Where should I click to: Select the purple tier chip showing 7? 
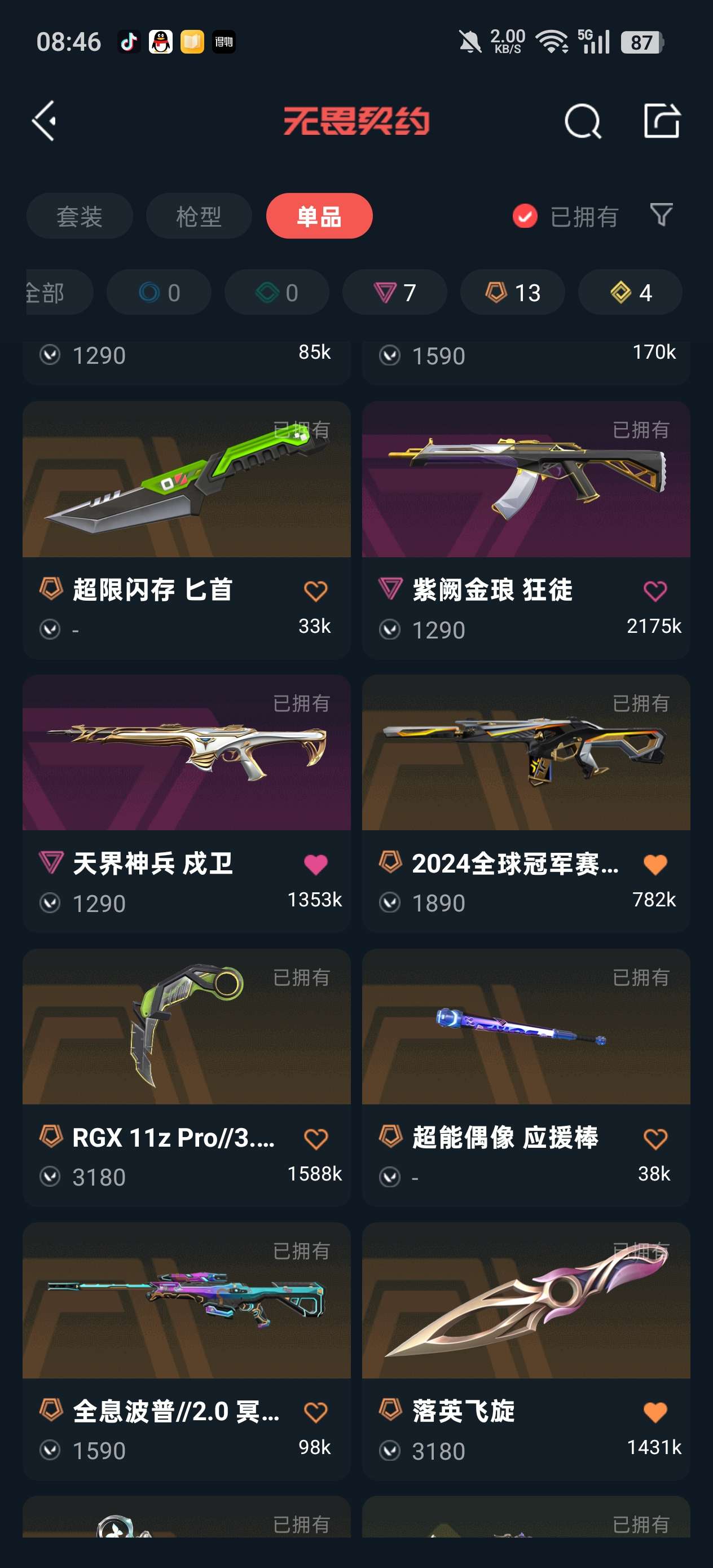(x=394, y=292)
